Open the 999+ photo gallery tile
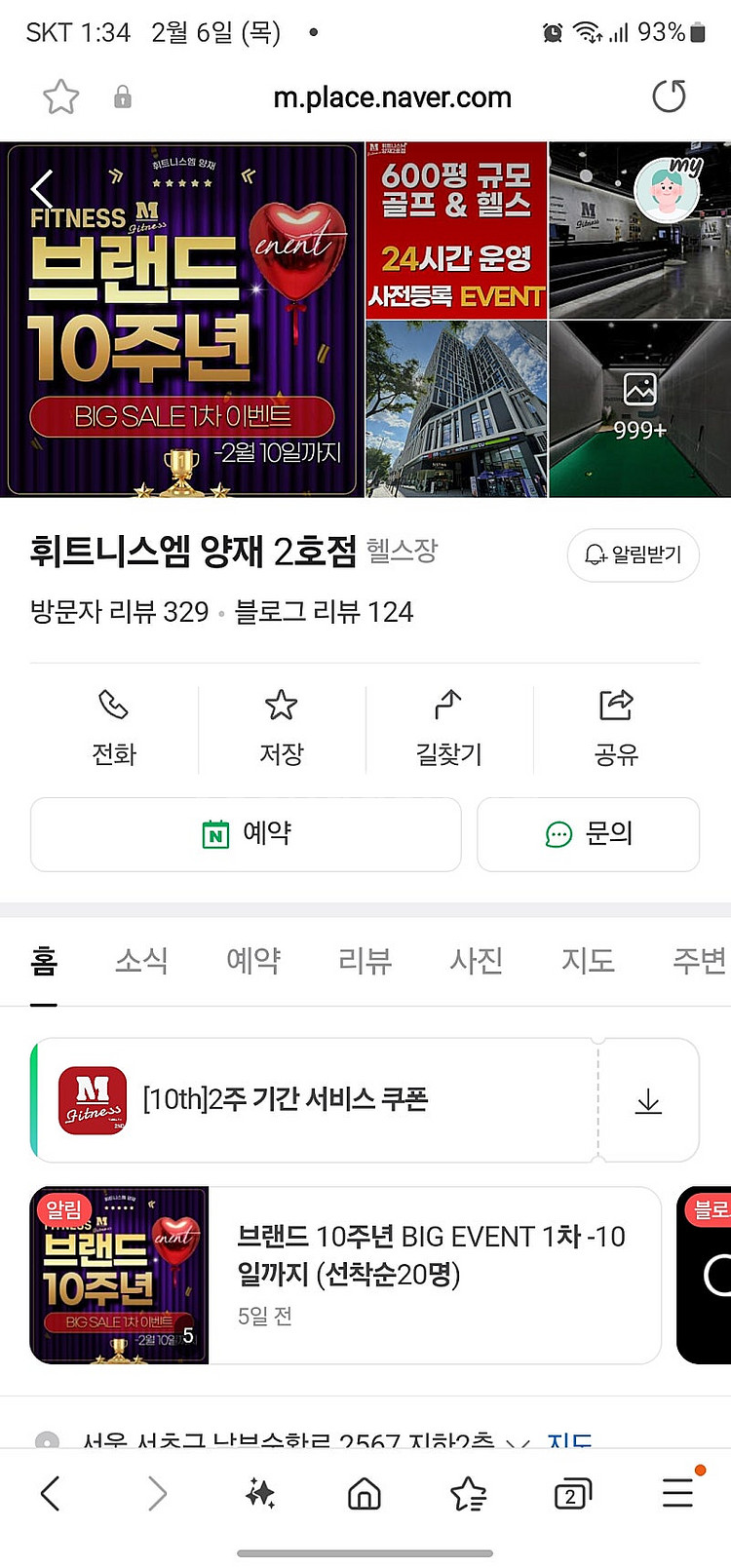Image resolution: width=731 pixels, height=1568 pixels. 639,408
